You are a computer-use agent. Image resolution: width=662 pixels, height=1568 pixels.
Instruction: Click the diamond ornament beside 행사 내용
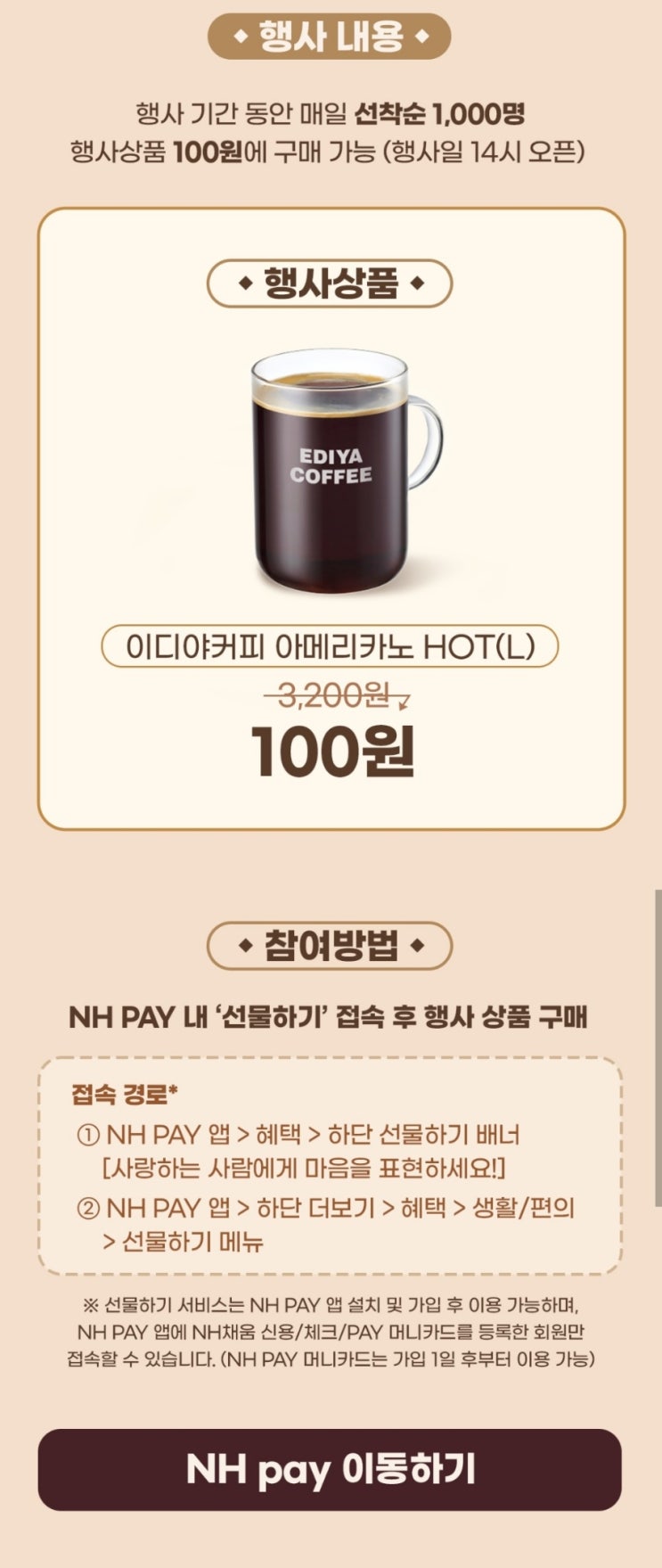click(x=241, y=37)
